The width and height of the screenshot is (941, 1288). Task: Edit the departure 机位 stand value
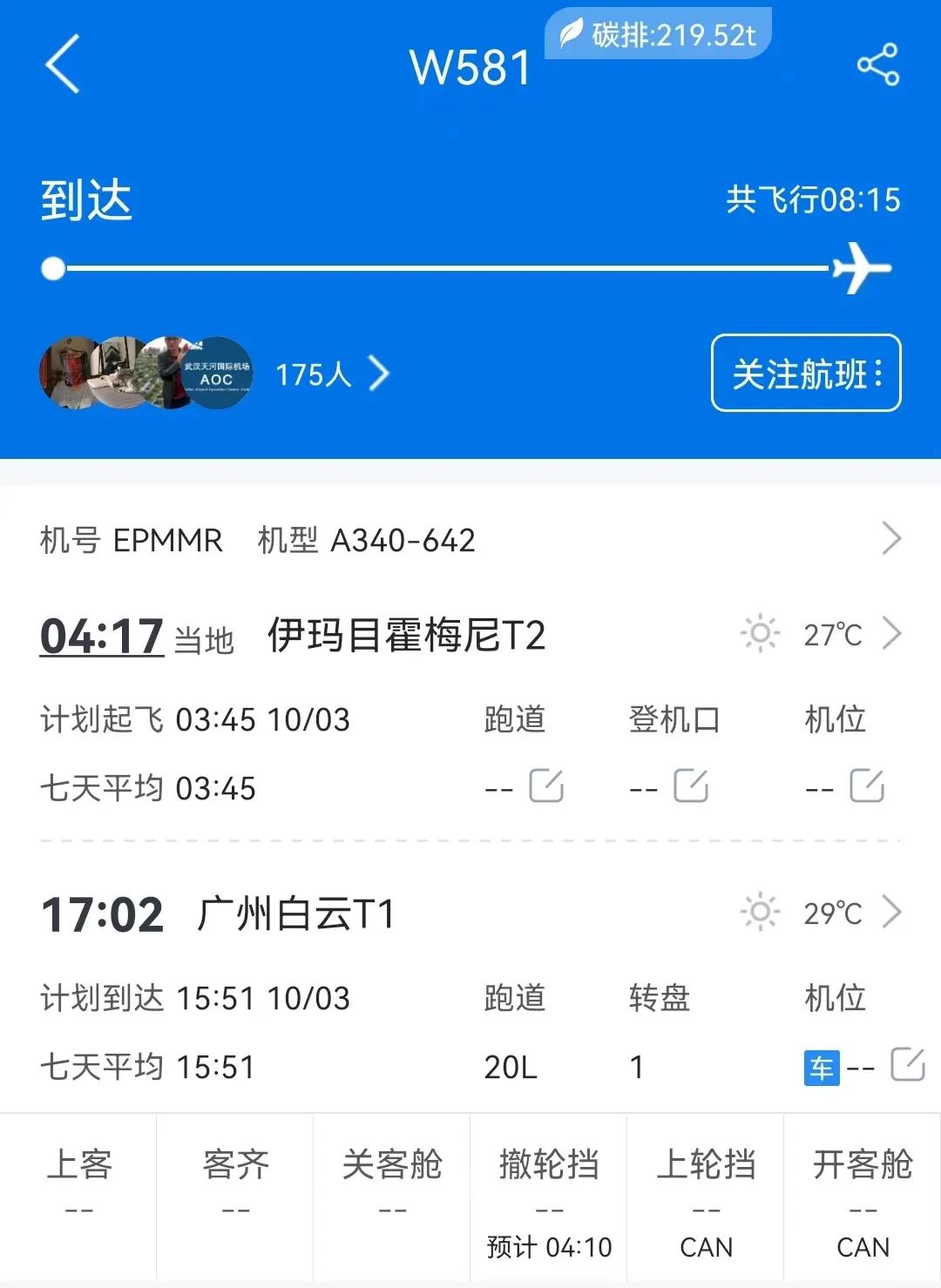(867, 786)
